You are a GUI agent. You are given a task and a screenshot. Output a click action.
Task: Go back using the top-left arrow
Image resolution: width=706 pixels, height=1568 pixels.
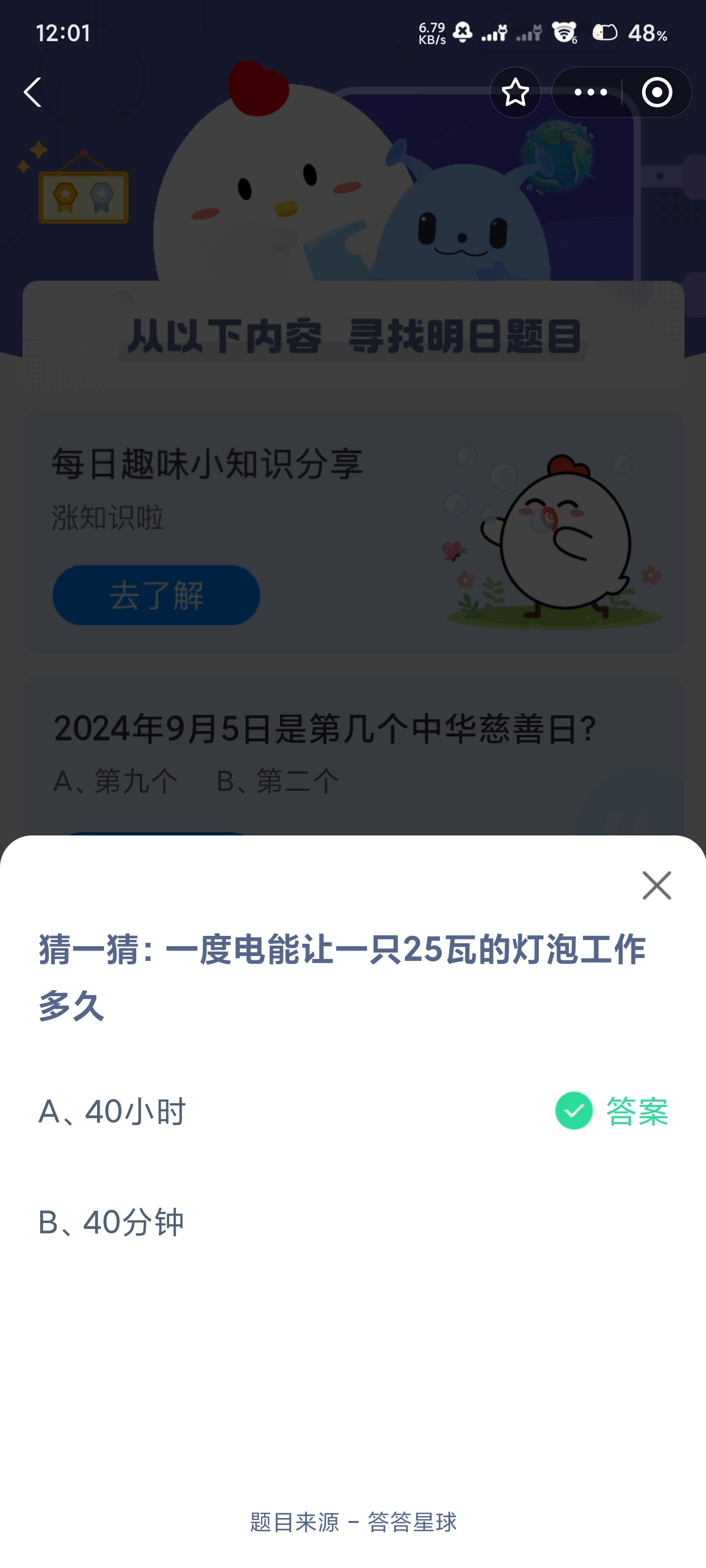pos(33,93)
